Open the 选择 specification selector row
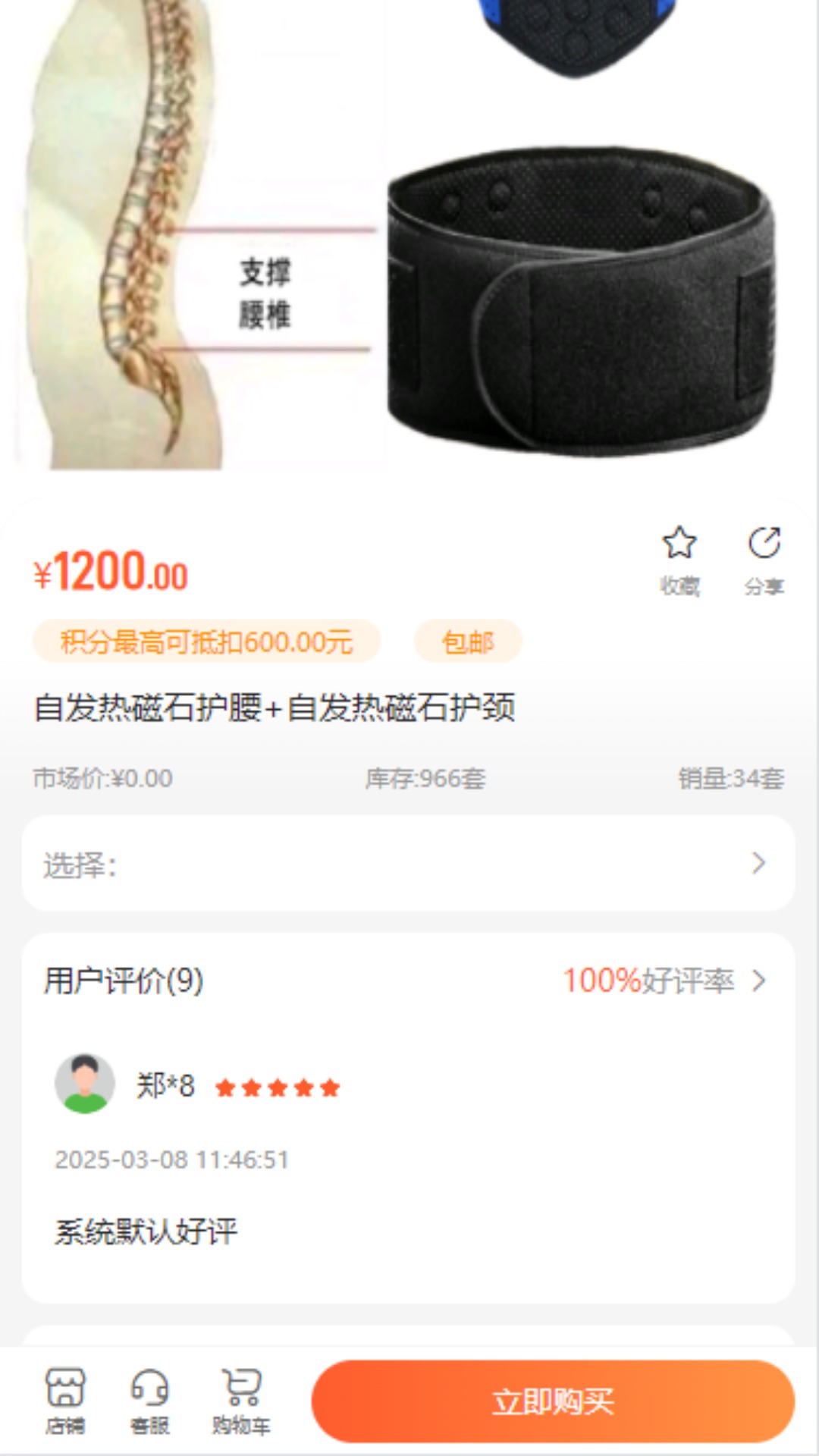This screenshot has width=819, height=1456. click(408, 864)
